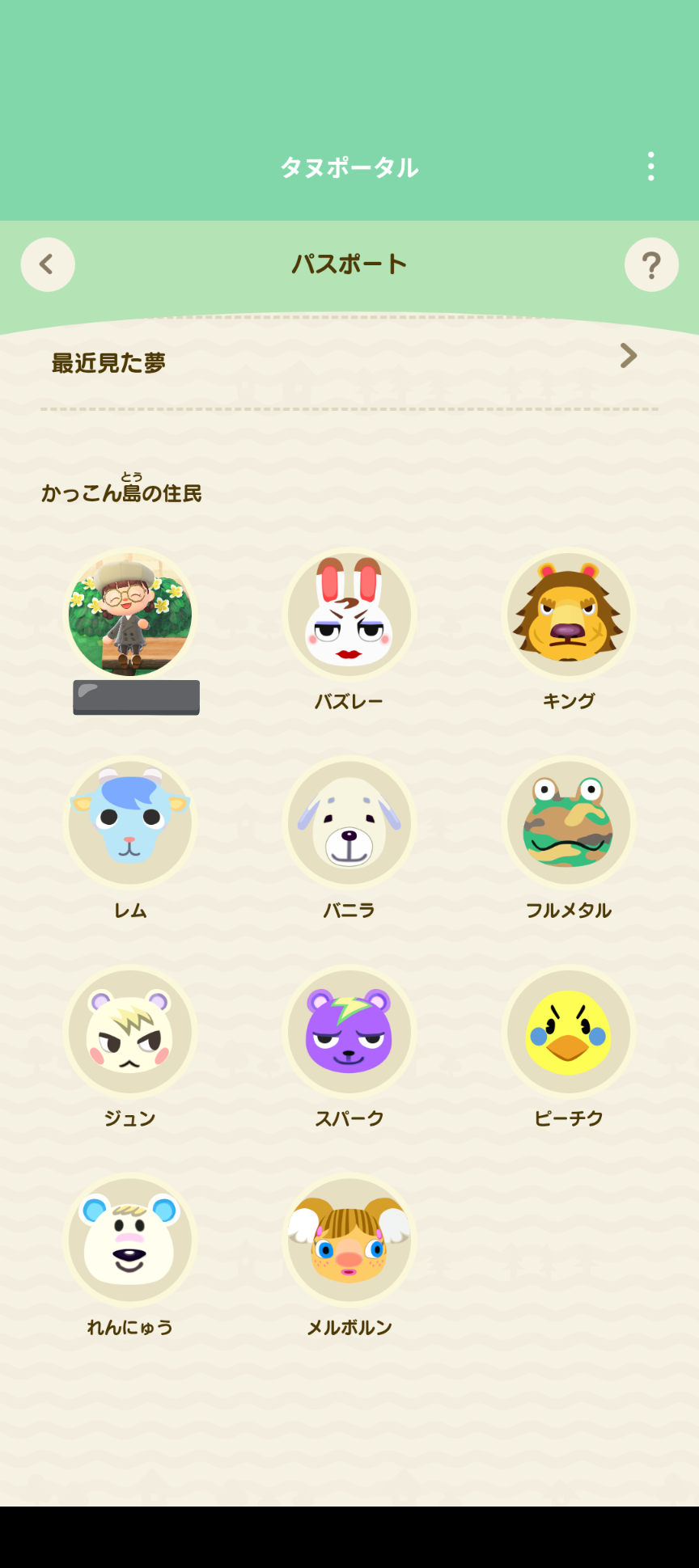Open the 最近見た夢 recent dreams entry
Viewport: 699px width, 1568px height.
(108, 363)
